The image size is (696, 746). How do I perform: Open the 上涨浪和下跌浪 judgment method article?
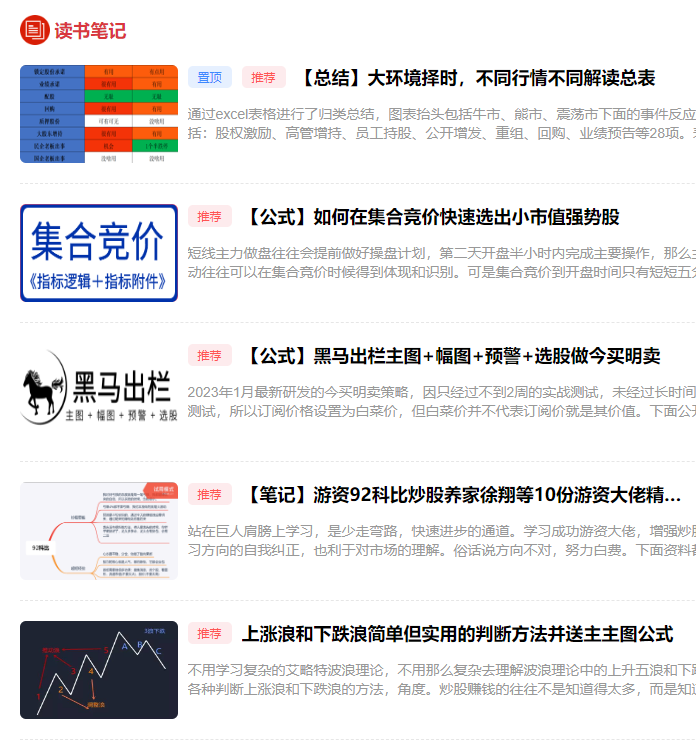coord(457,634)
